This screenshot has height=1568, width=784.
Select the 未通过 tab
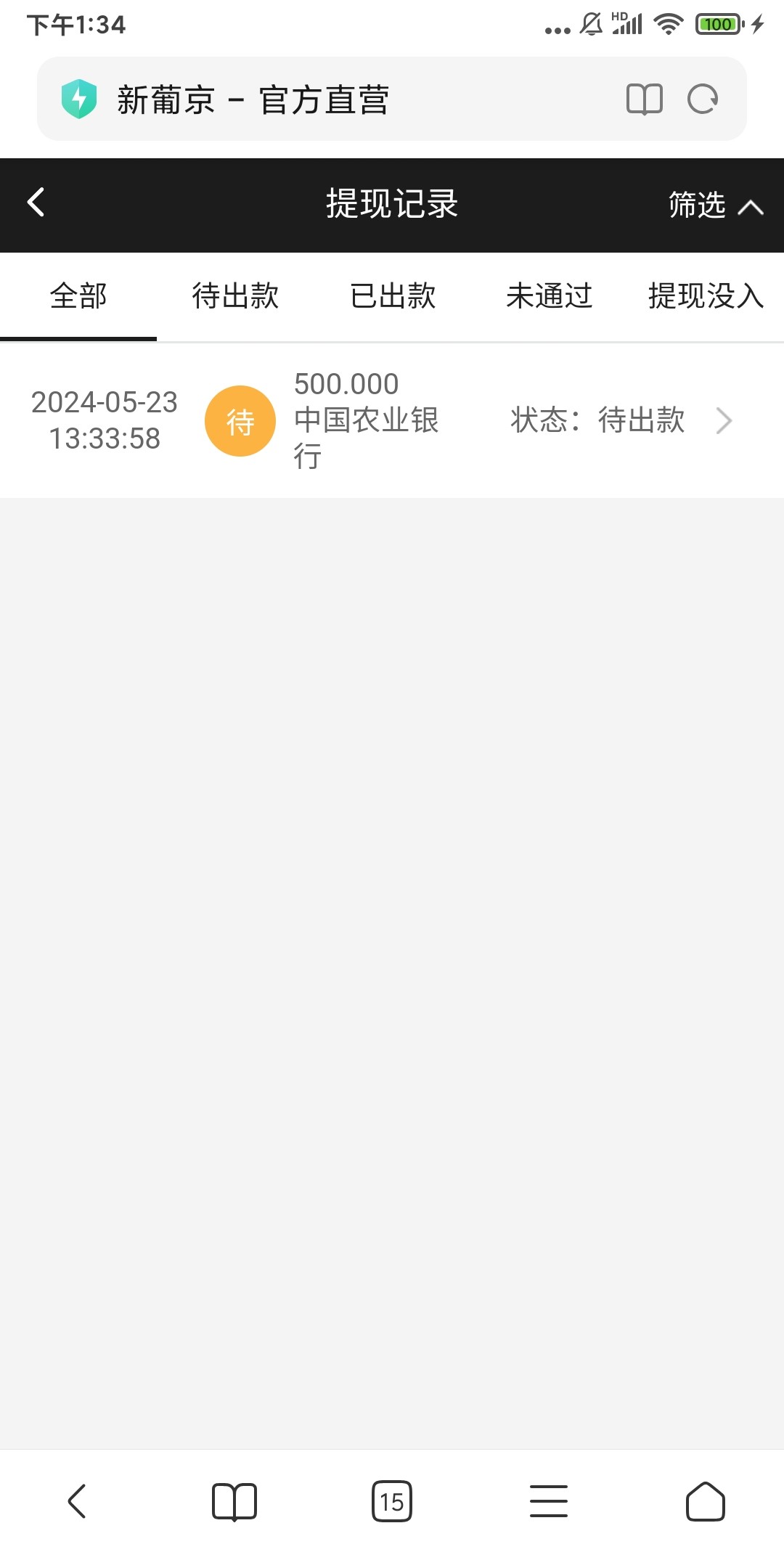coord(550,296)
